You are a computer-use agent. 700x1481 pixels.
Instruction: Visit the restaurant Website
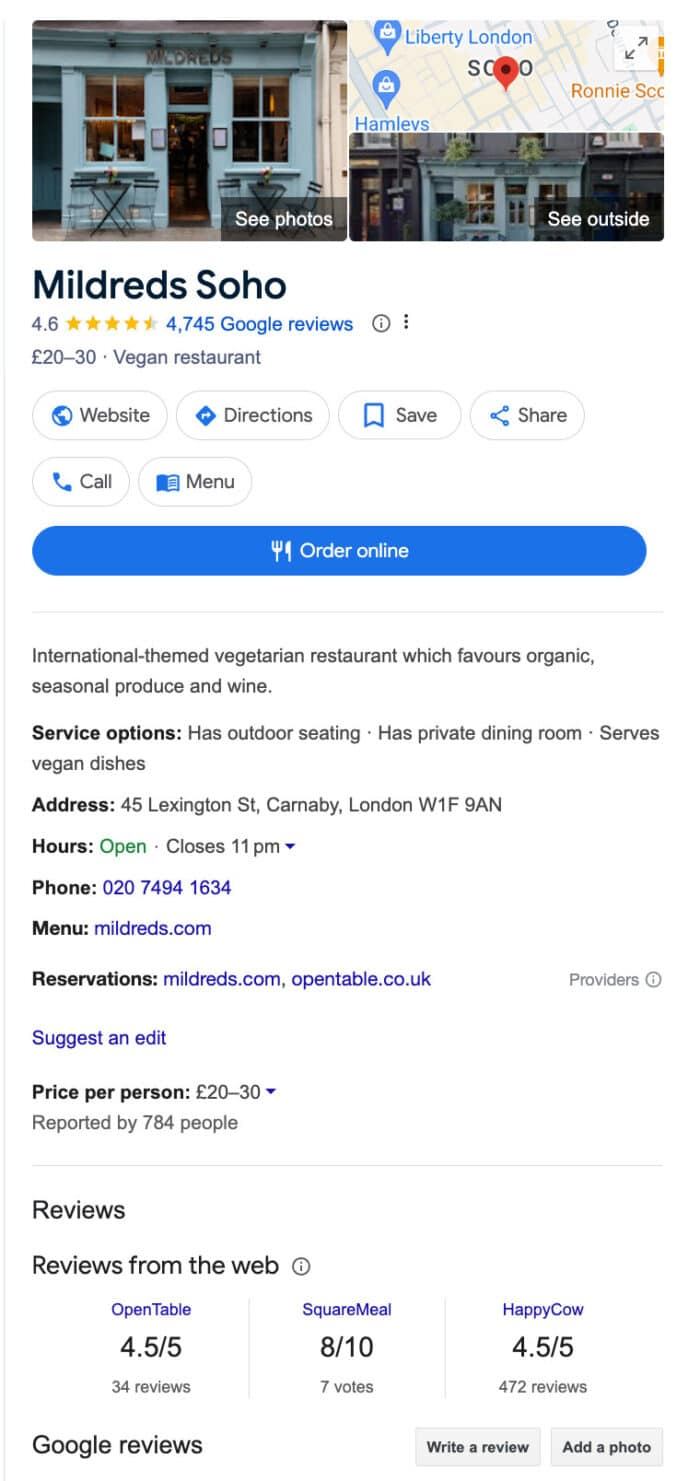point(100,415)
